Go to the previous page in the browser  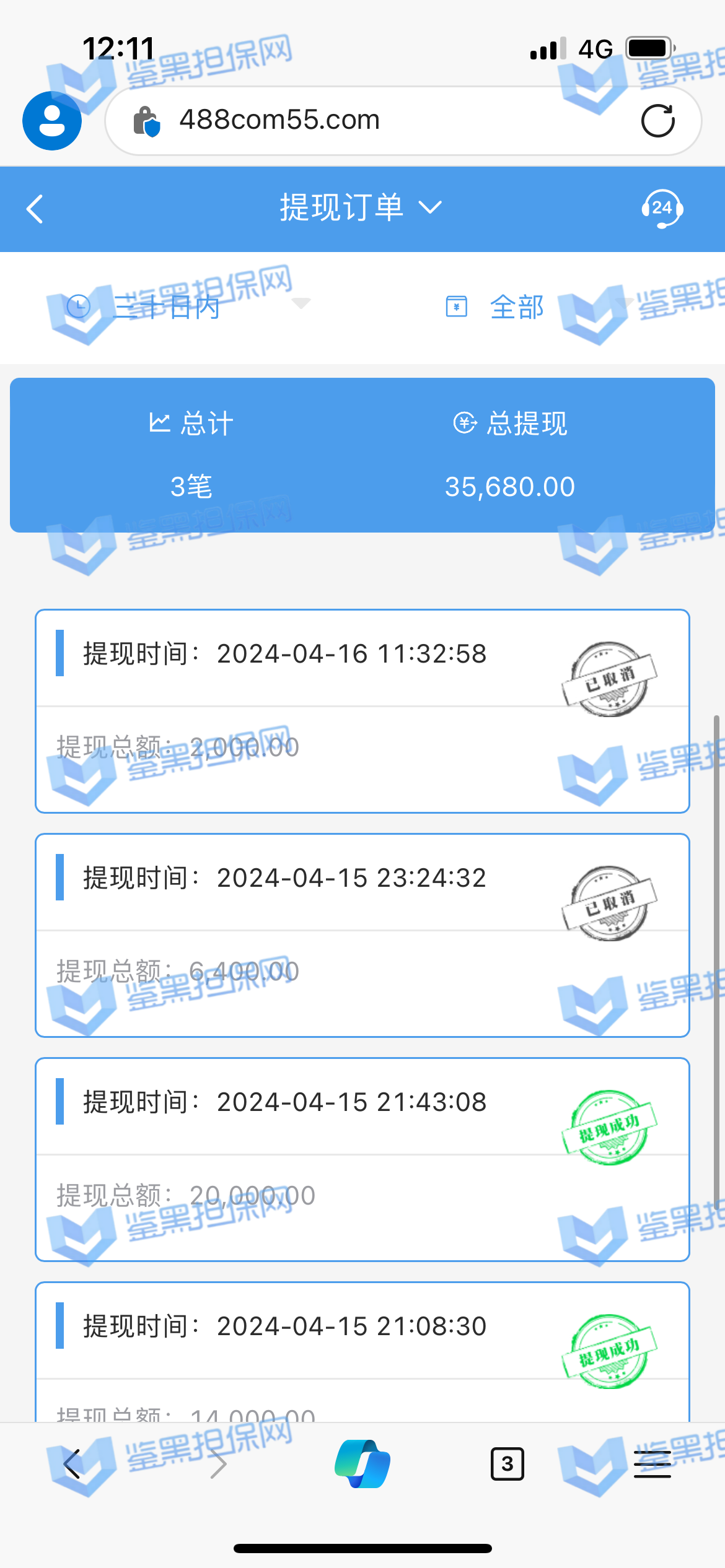tap(72, 1464)
